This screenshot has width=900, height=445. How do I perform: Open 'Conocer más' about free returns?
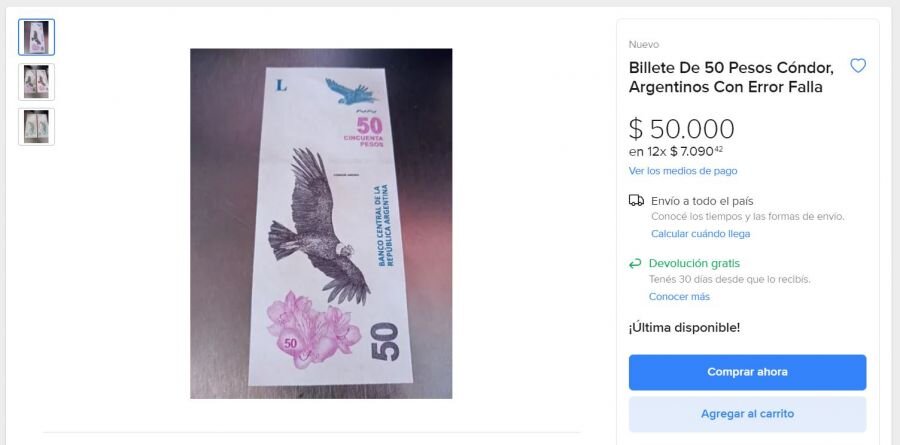pyautogui.click(x=679, y=297)
